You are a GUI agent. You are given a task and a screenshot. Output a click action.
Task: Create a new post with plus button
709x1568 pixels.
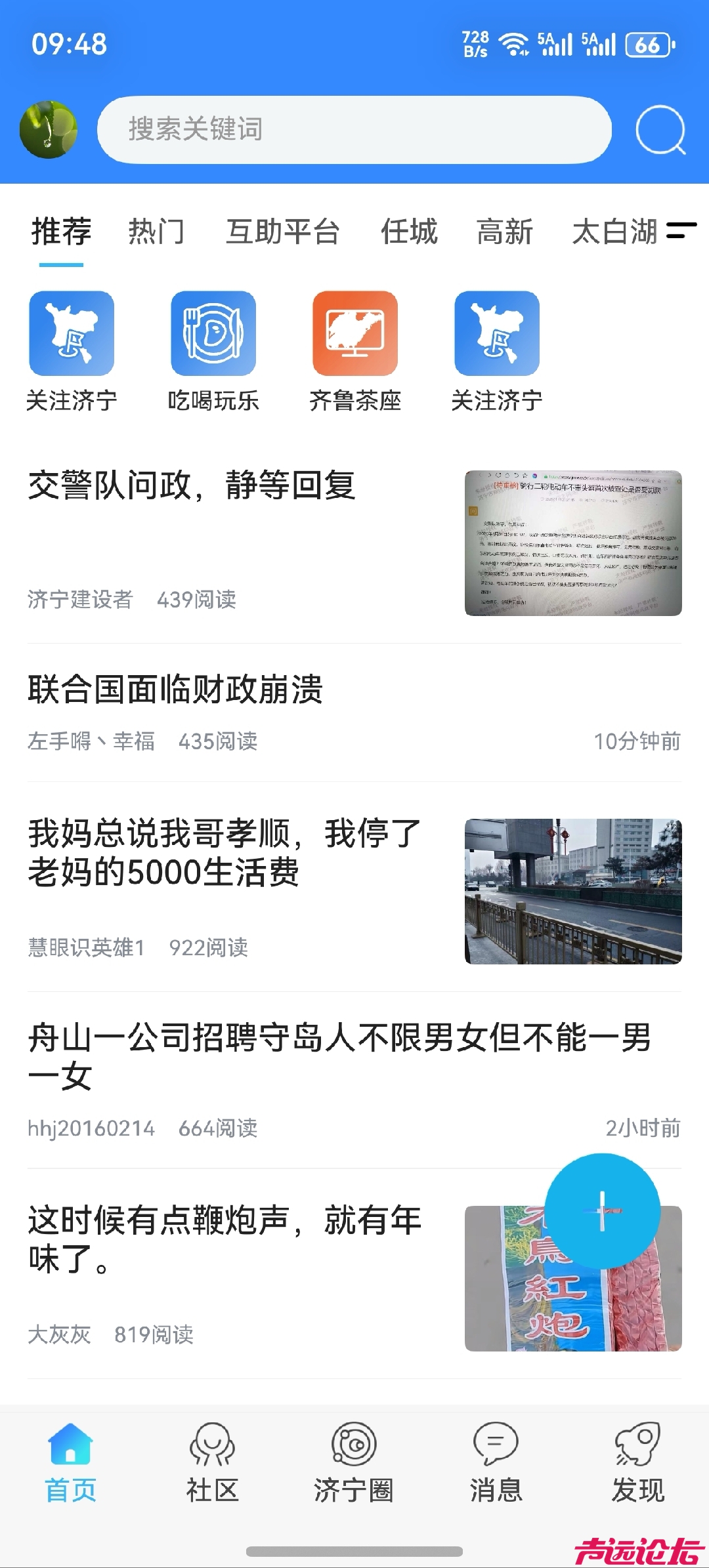coord(602,1211)
